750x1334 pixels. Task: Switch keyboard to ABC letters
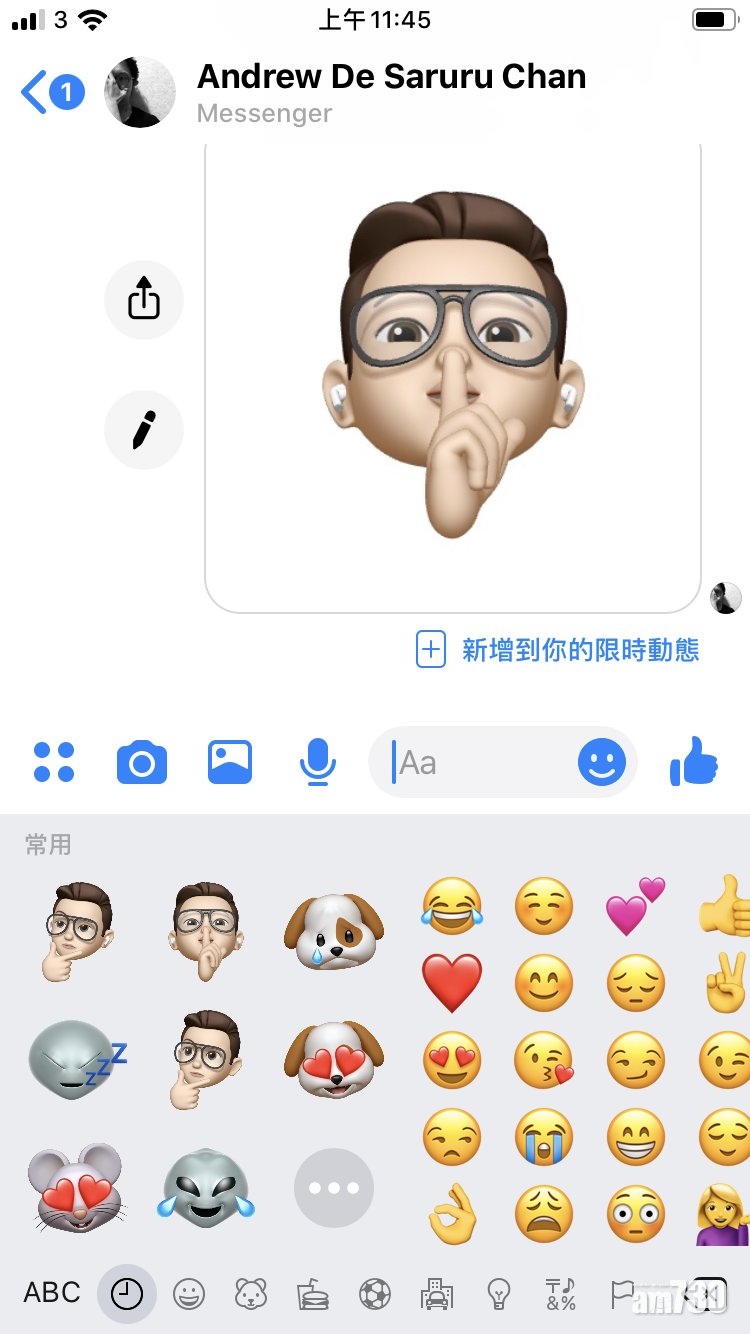point(52,1292)
